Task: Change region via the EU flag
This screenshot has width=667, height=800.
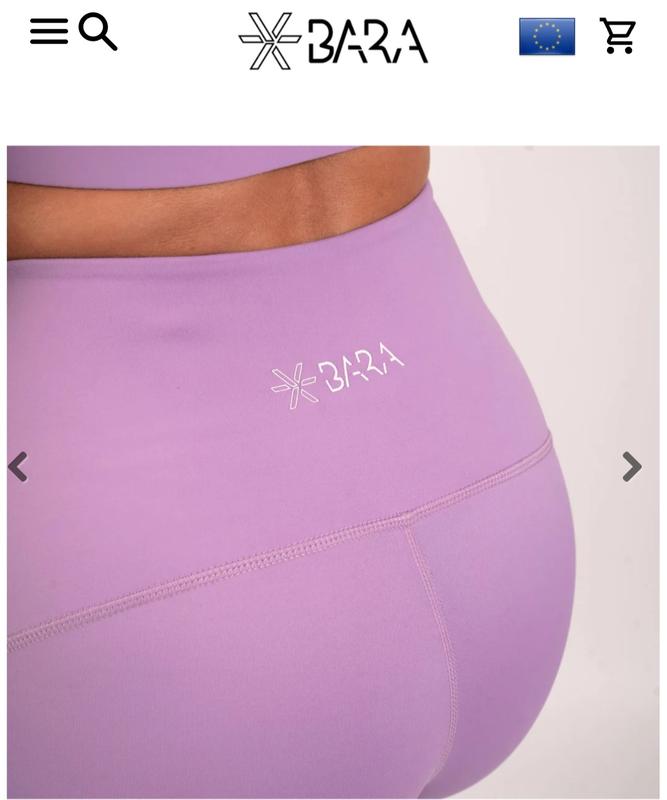Action: tap(546, 37)
